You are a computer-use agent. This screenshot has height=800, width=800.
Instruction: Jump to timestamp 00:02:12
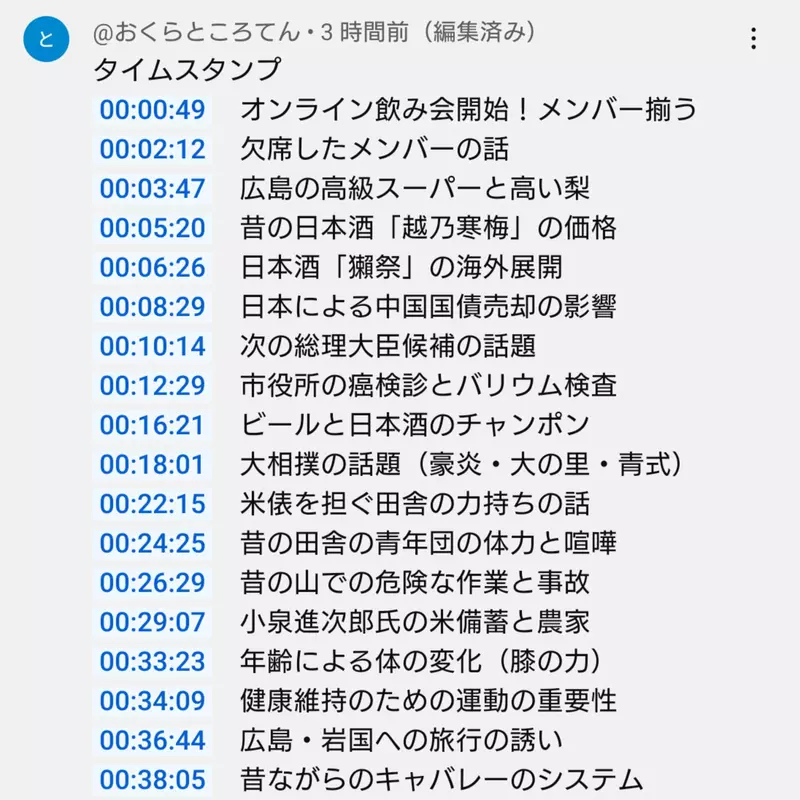point(152,150)
